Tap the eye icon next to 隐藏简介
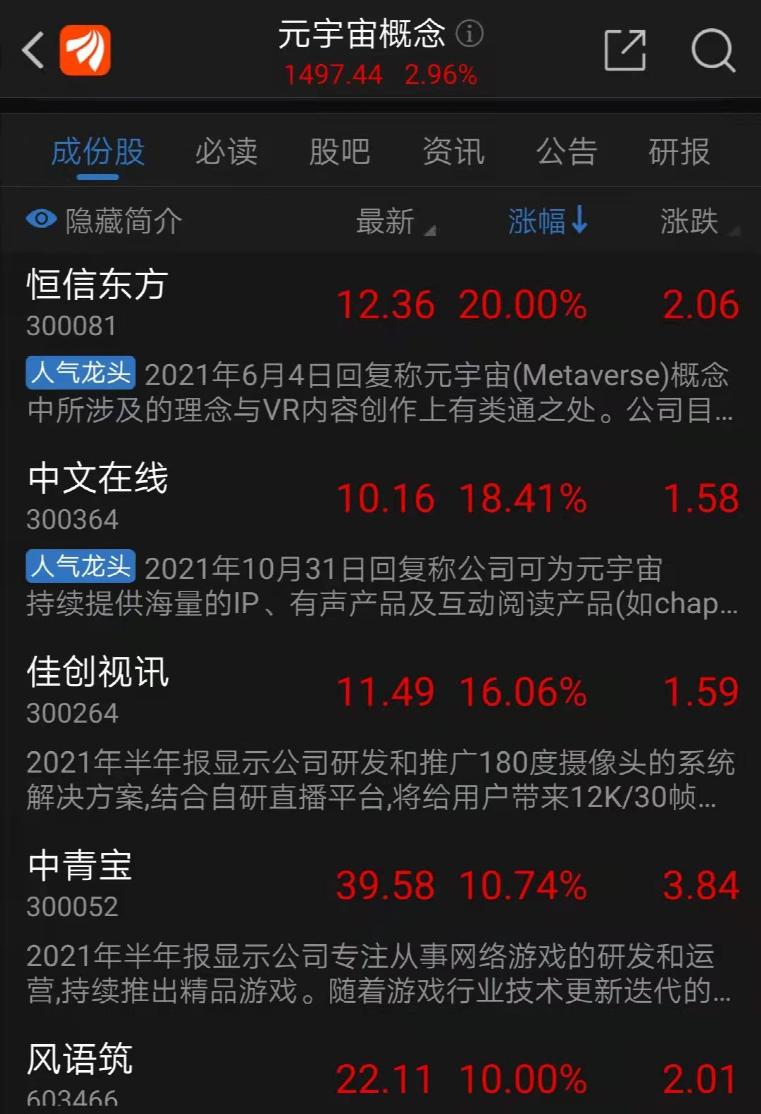This screenshot has height=1114, width=761. (38, 219)
